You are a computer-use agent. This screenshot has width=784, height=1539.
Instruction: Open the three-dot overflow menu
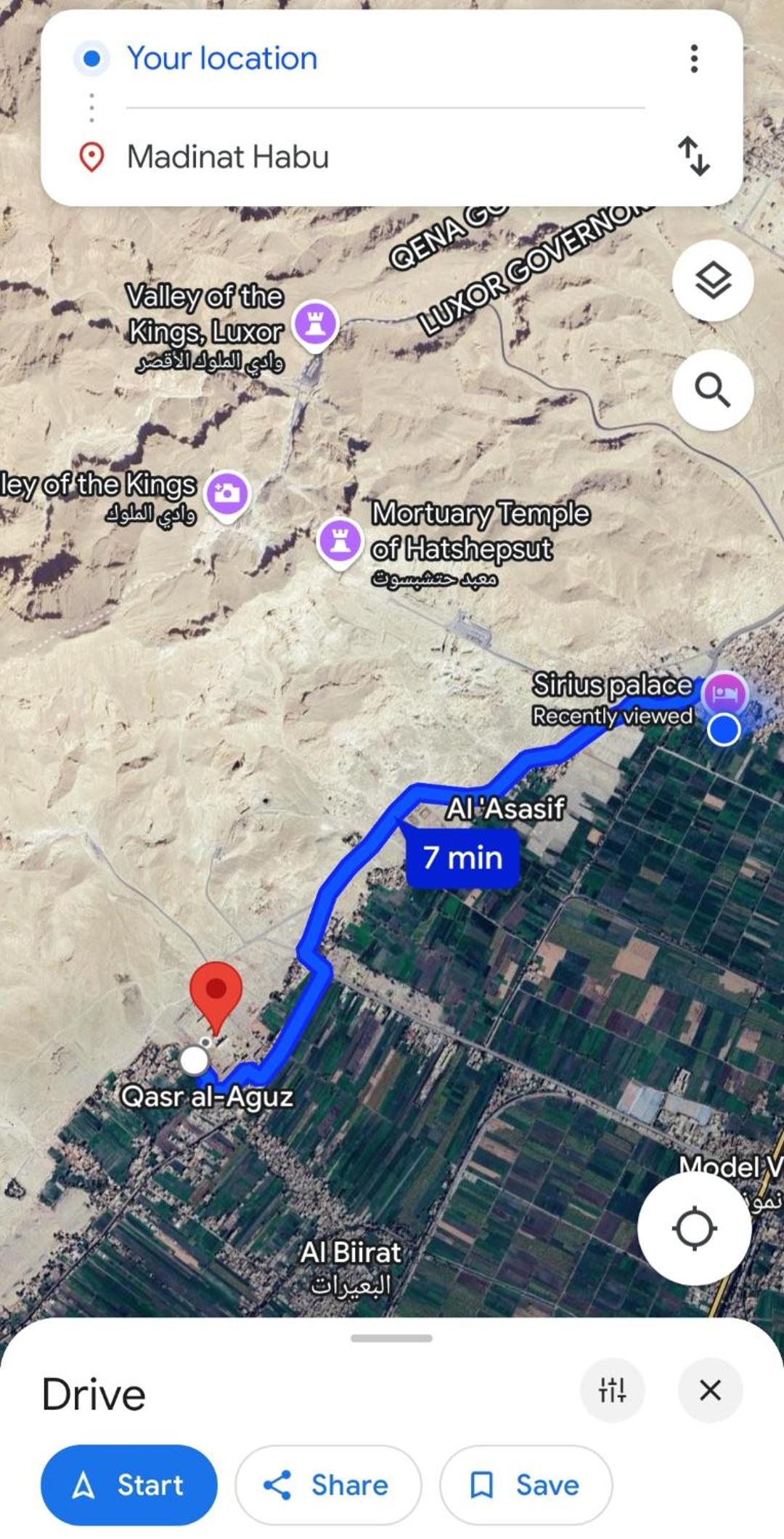pos(694,58)
